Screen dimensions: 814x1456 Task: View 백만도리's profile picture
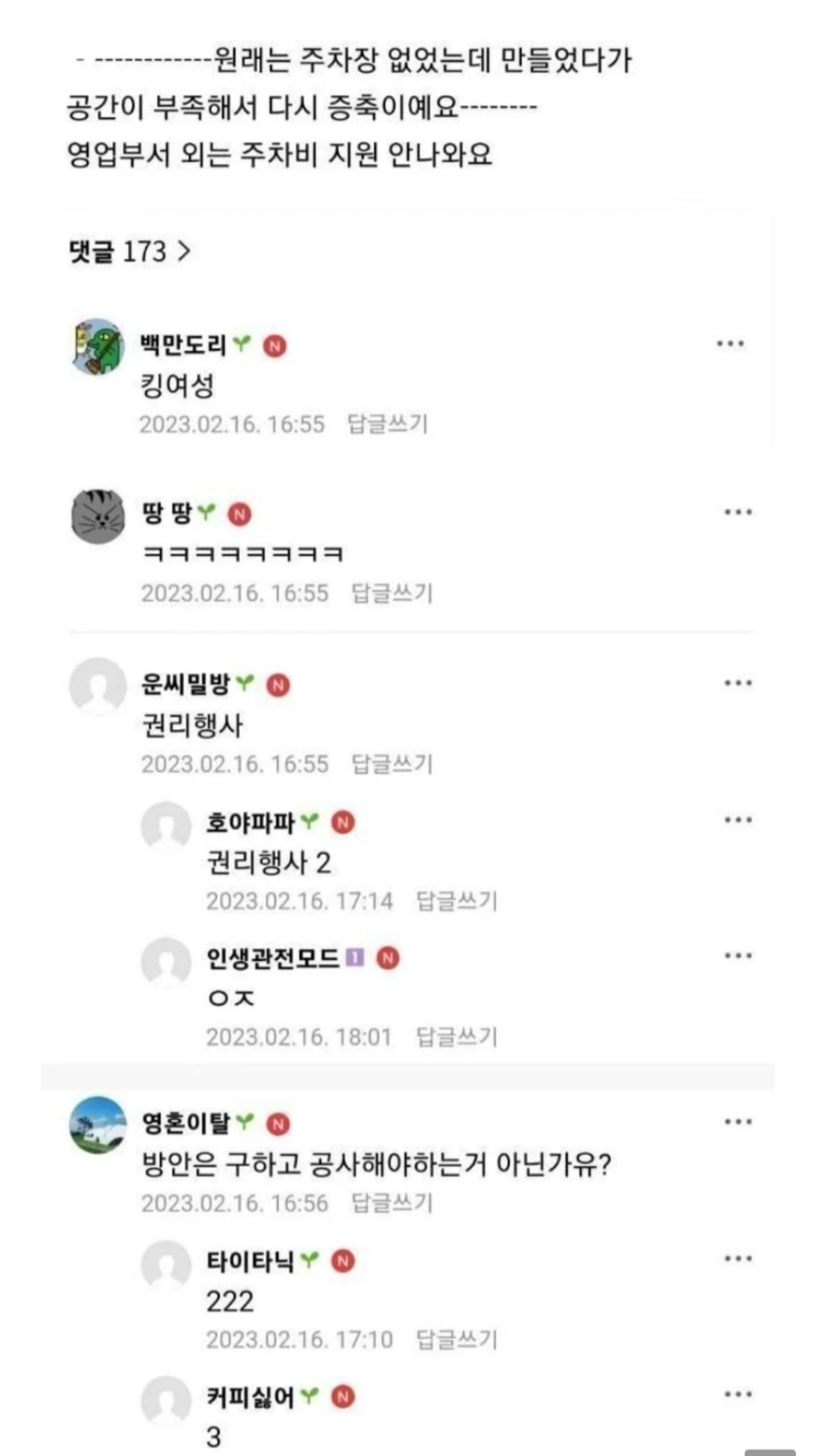[98, 347]
